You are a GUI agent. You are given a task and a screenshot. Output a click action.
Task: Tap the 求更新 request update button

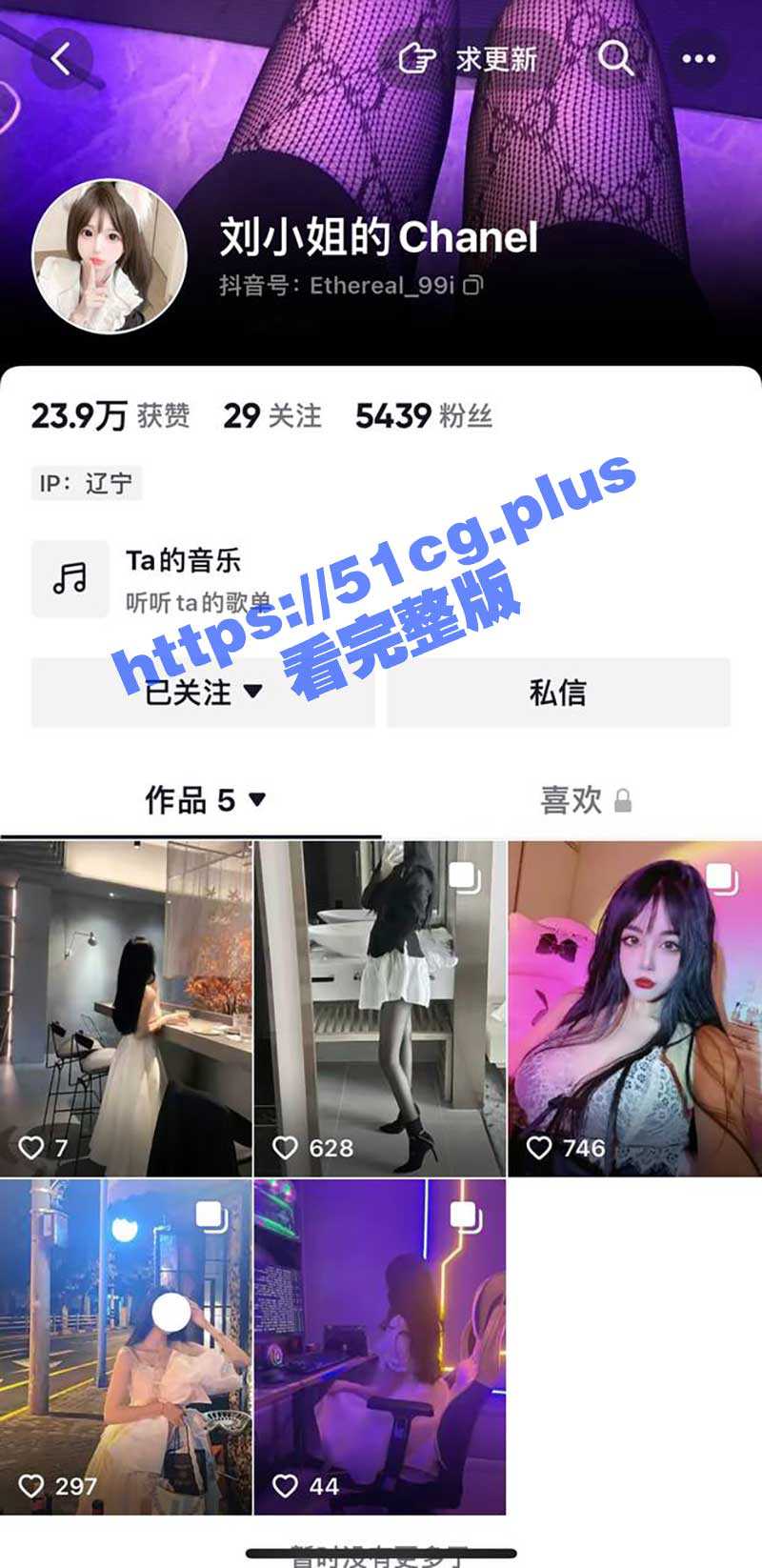[469, 59]
